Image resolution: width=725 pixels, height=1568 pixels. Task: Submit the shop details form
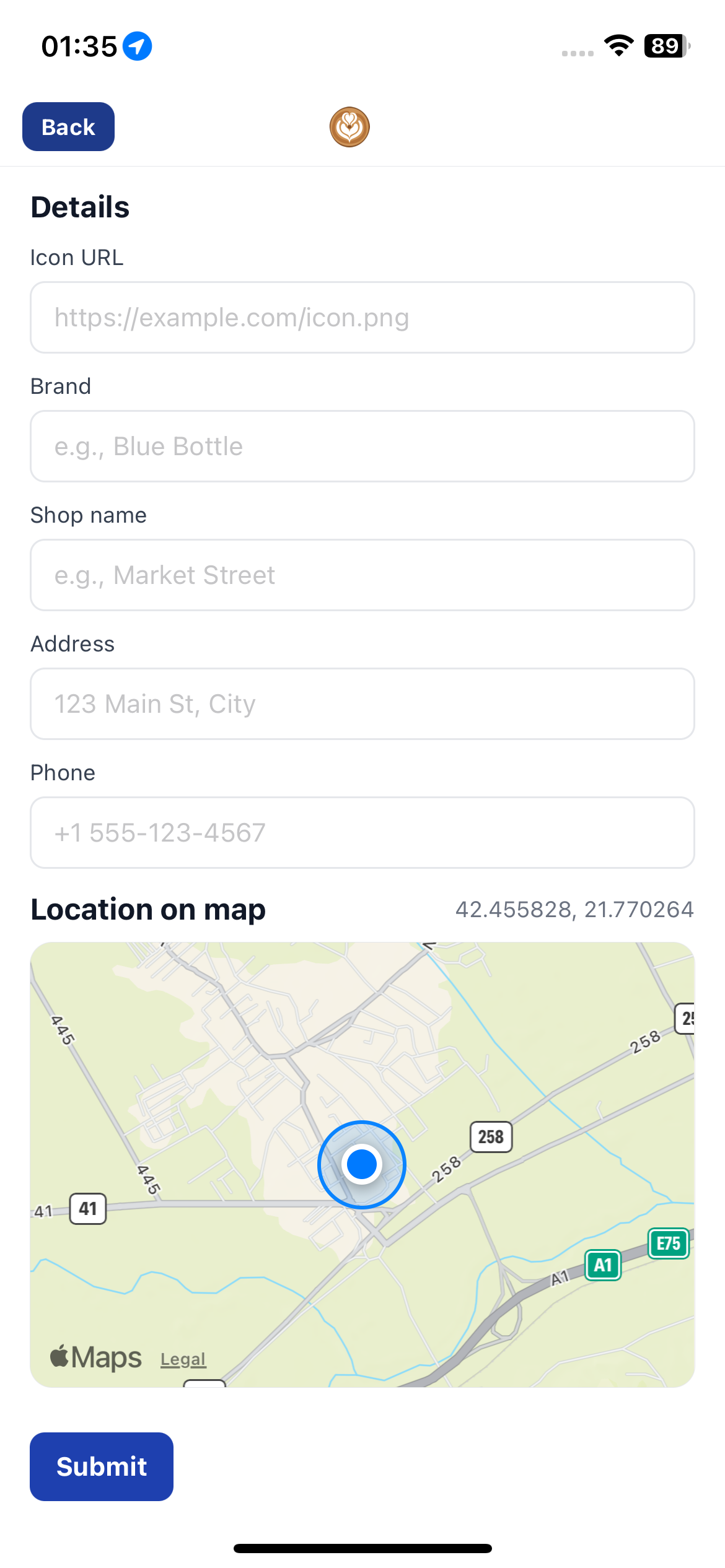pyautogui.click(x=102, y=1466)
